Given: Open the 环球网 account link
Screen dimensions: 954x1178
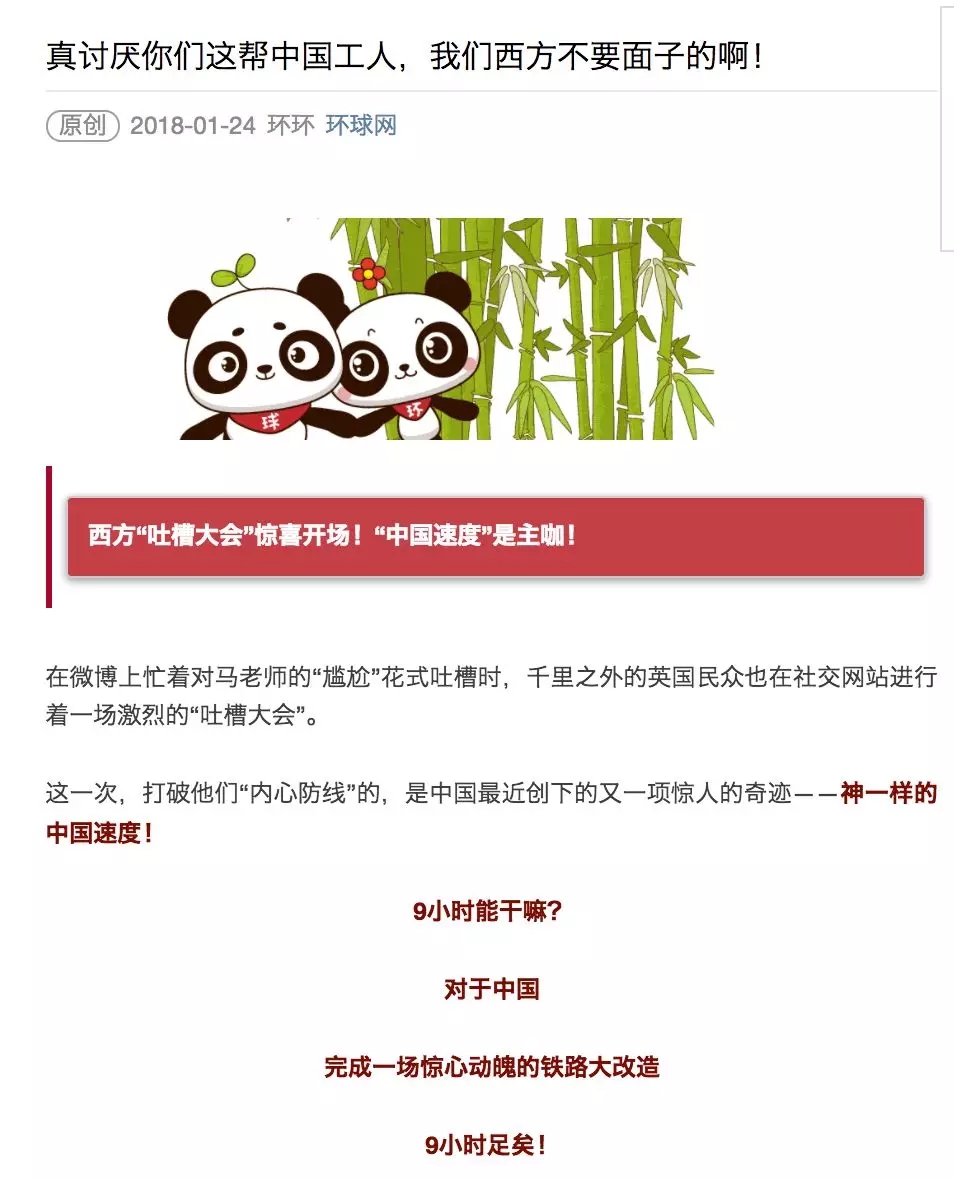Looking at the screenshot, I should [x=361, y=126].
